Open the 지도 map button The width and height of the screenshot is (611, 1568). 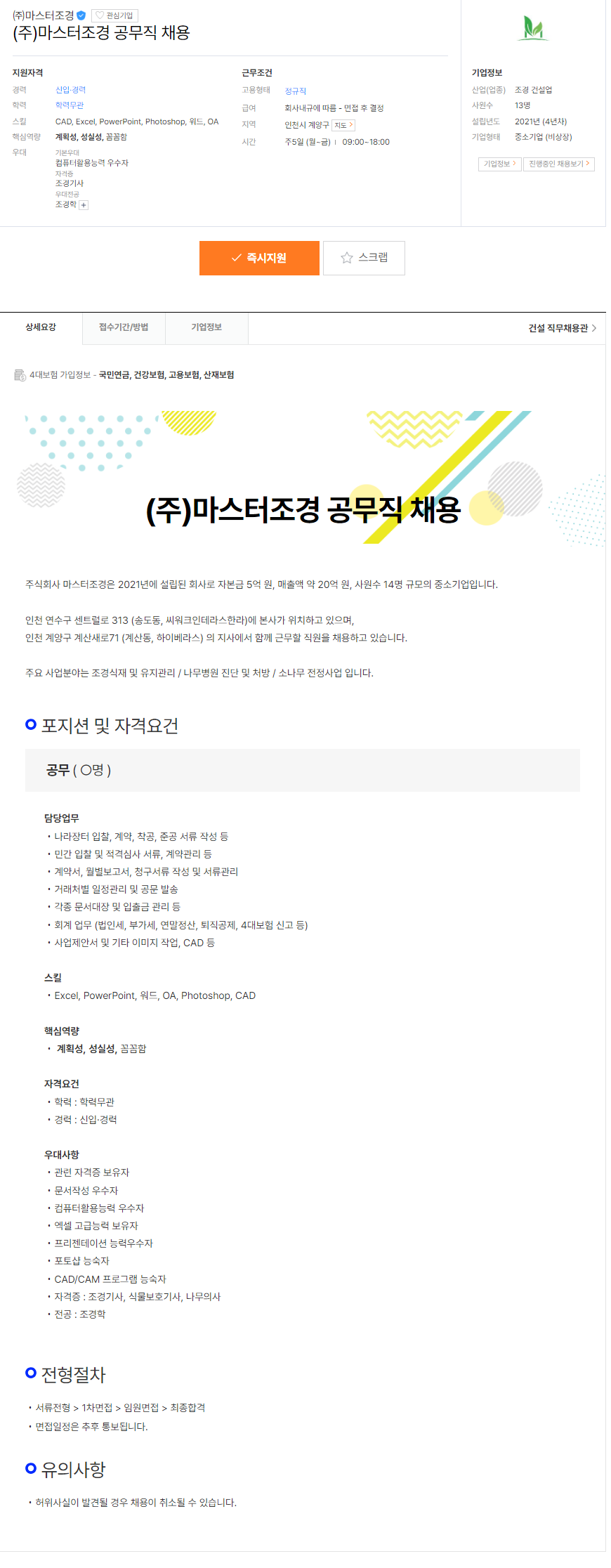pos(343,125)
